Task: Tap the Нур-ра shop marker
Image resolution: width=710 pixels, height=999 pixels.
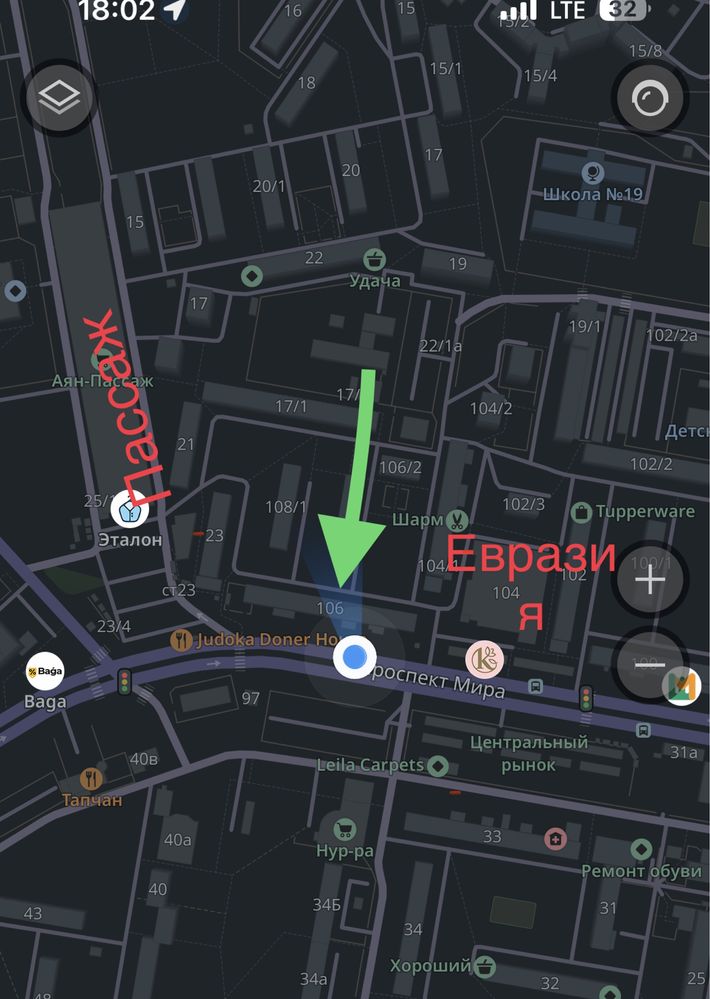Action: [345, 828]
